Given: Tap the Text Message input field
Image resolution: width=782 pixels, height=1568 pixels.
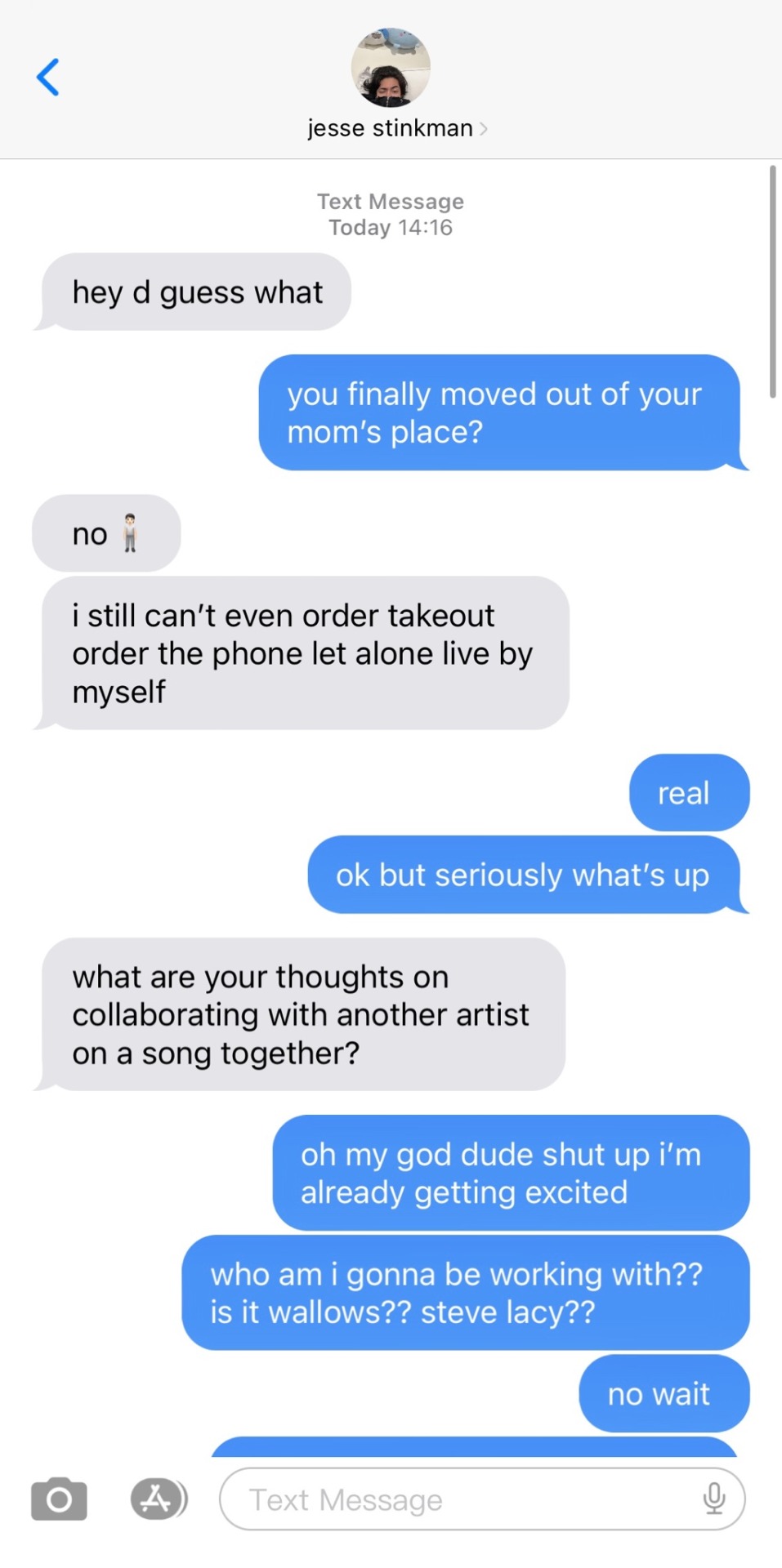Looking at the screenshot, I should click(458, 1499).
